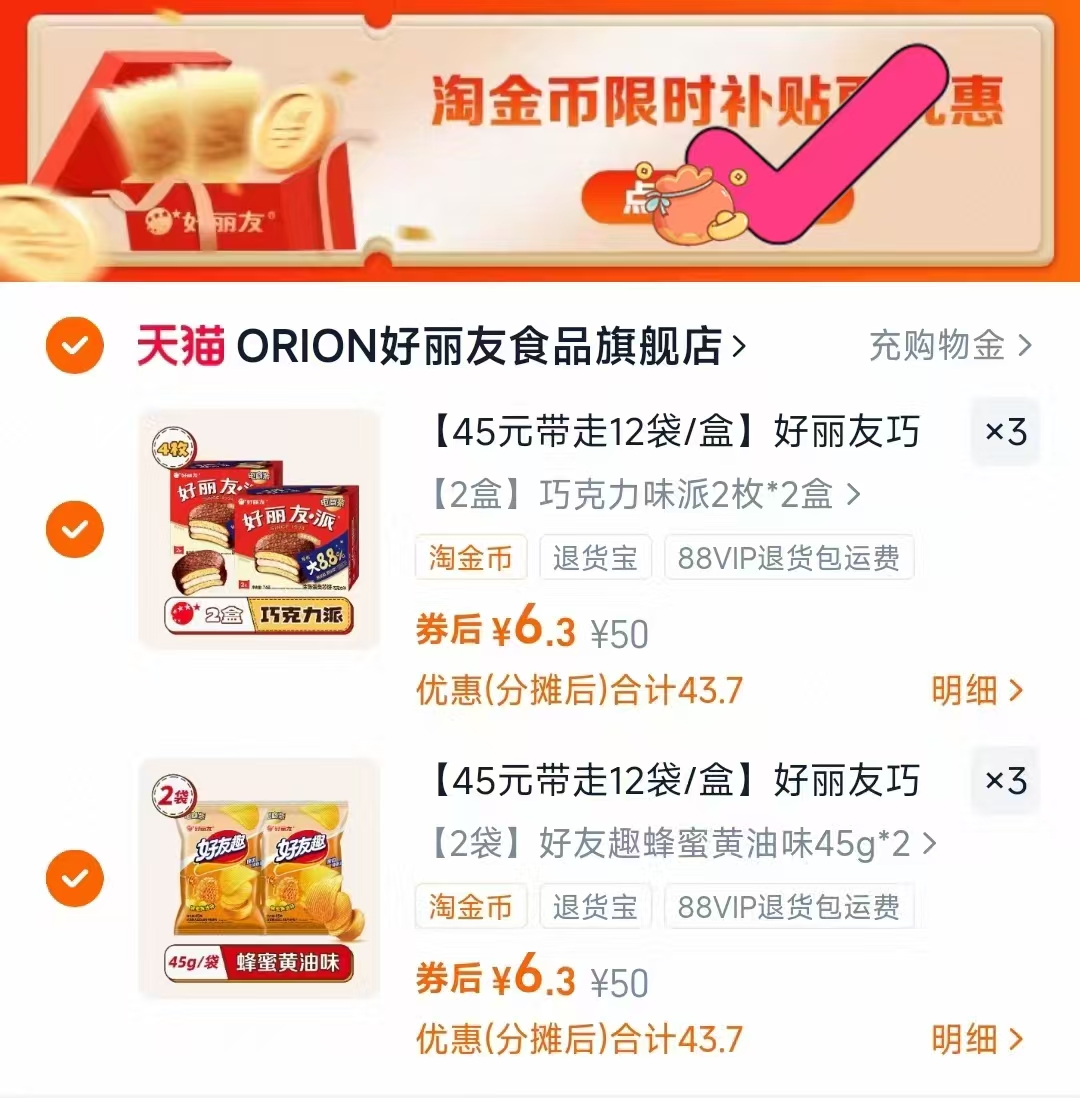1080x1098 pixels.
Task: Uncheck the 蜂蜜黄油味 chips selection checkbox
Action: coord(74,877)
